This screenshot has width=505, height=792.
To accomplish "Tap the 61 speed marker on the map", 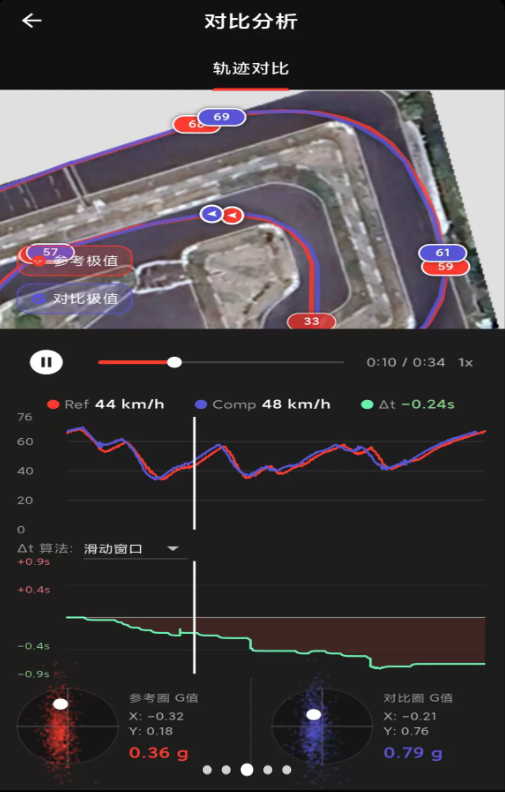I will (x=442, y=253).
